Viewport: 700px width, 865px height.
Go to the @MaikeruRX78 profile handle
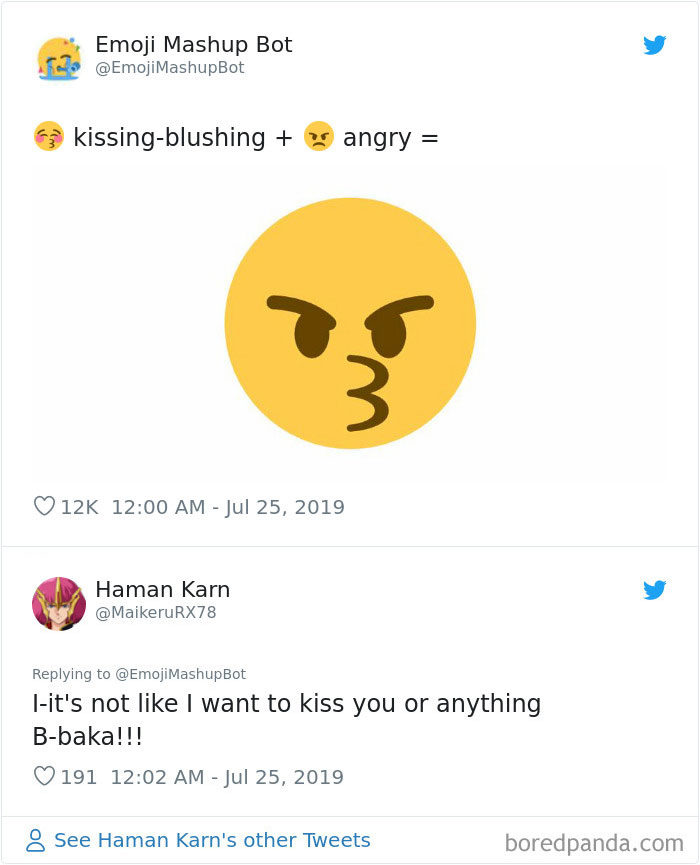(x=155, y=612)
